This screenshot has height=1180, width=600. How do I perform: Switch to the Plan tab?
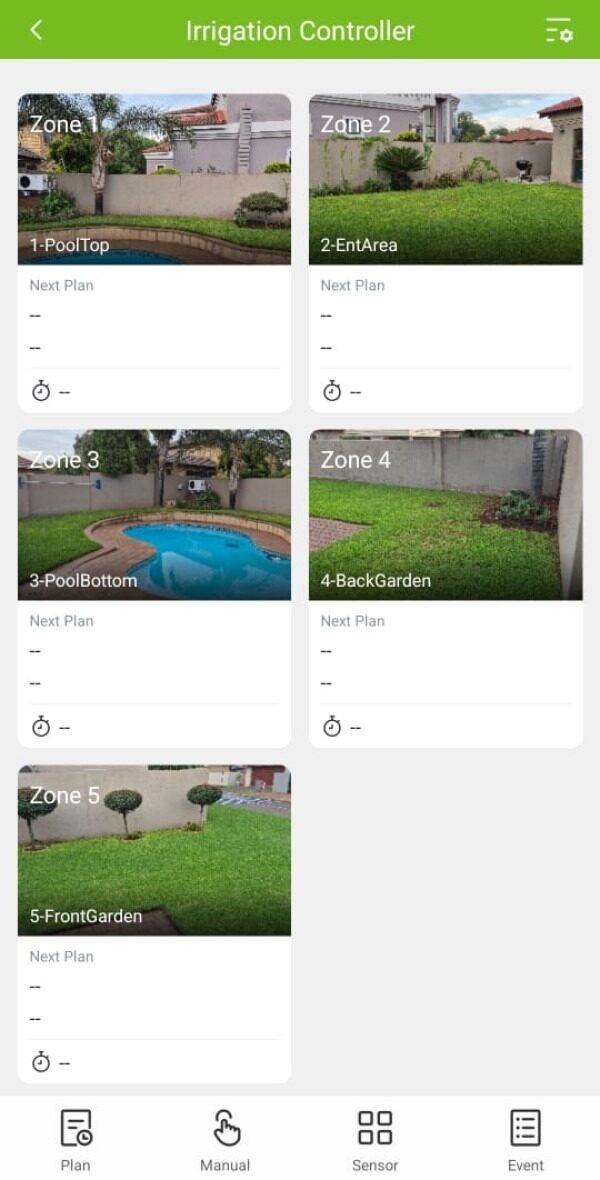pyautogui.click(x=75, y=1139)
